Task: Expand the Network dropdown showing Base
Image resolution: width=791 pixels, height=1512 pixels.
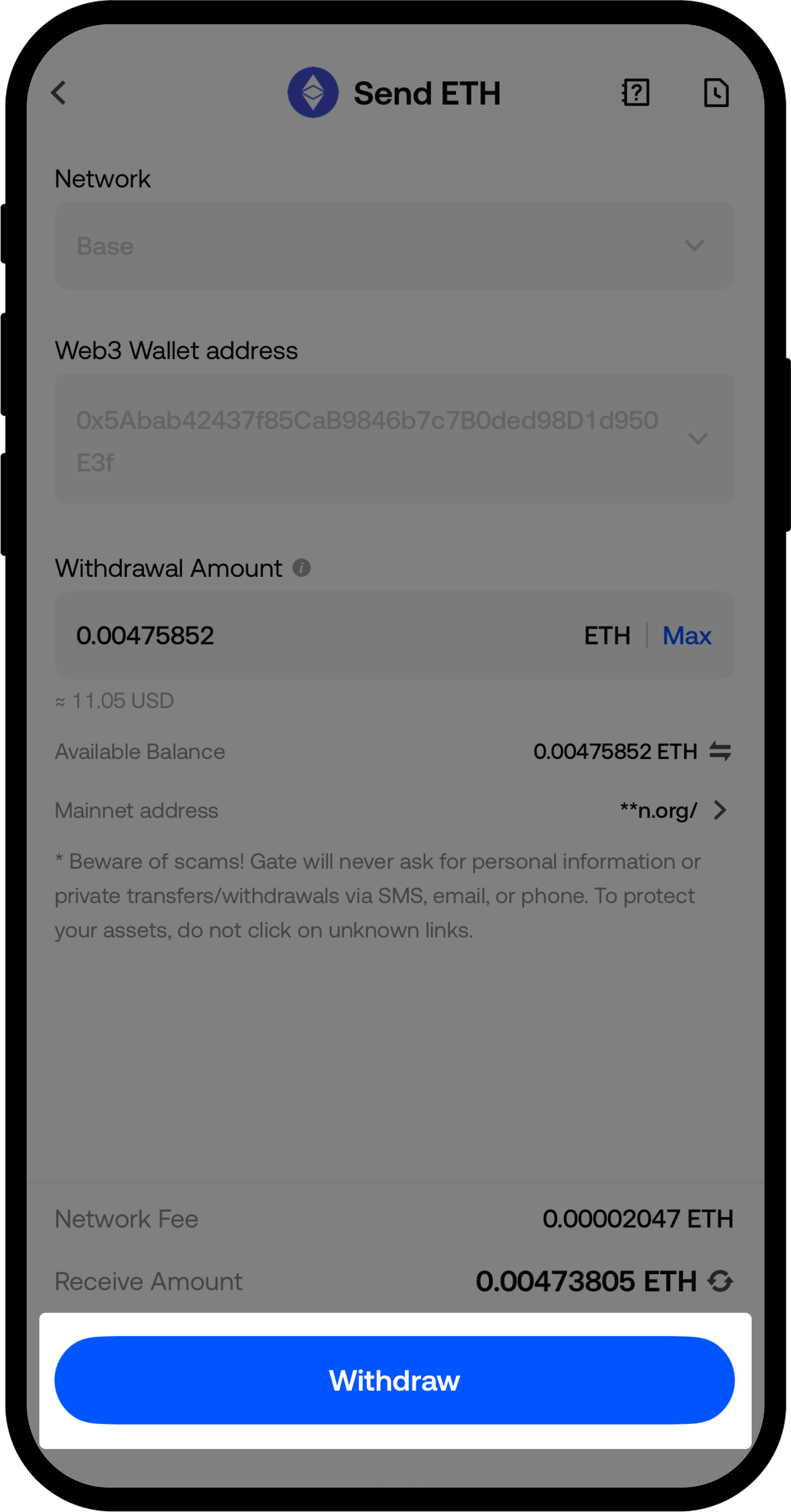Action: click(x=394, y=246)
